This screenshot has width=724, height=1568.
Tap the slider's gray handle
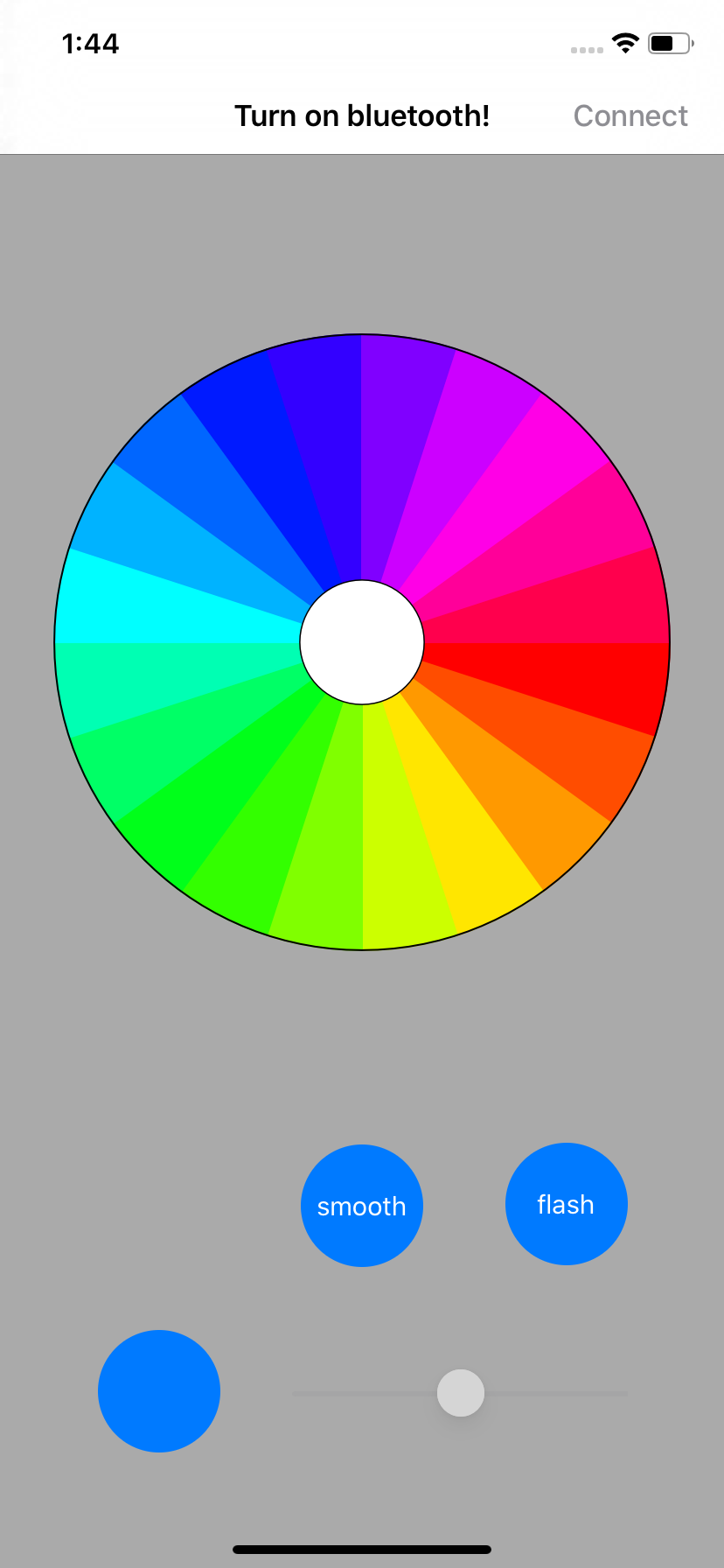tap(461, 1392)
